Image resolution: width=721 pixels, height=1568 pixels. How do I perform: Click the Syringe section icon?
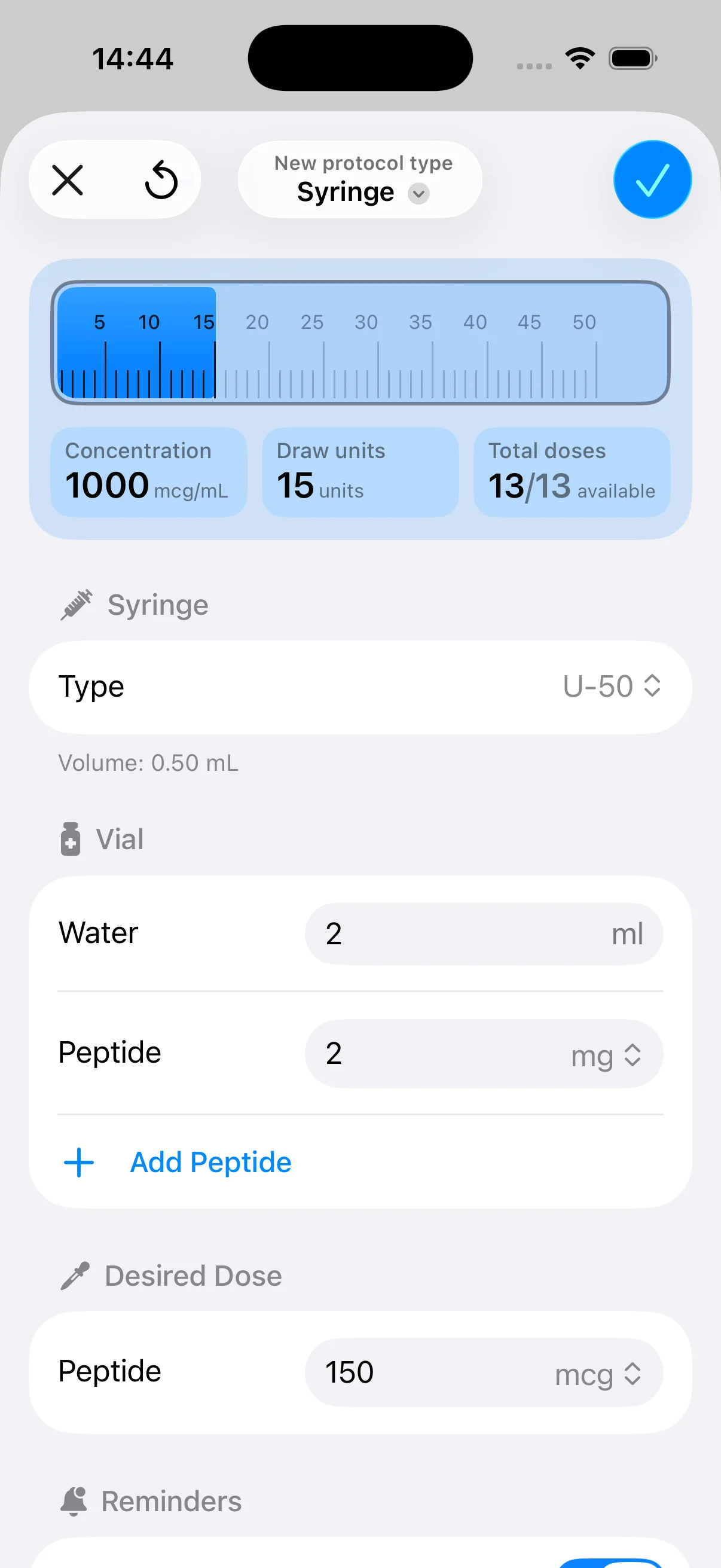(77, 603)
